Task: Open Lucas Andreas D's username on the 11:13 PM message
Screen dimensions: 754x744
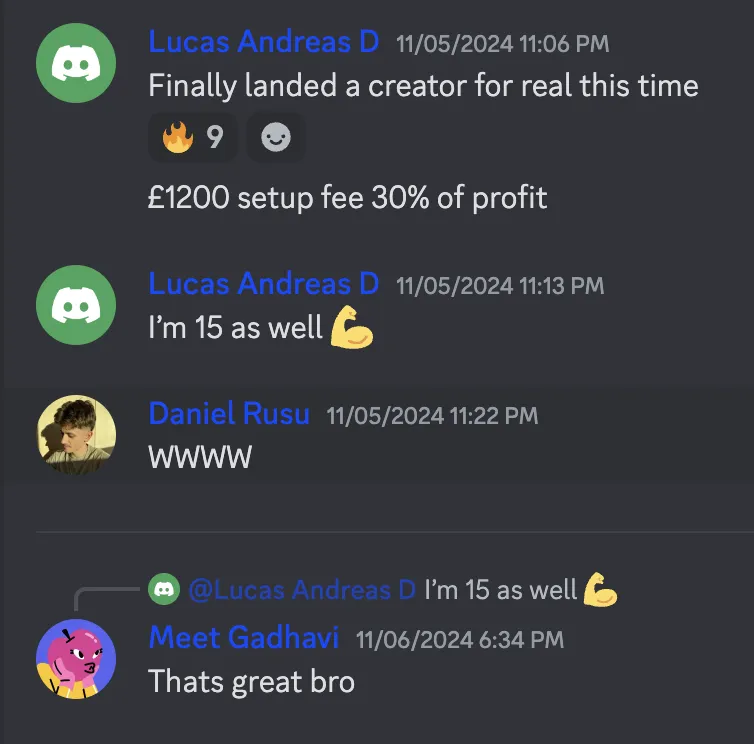Action: (264, 284)
